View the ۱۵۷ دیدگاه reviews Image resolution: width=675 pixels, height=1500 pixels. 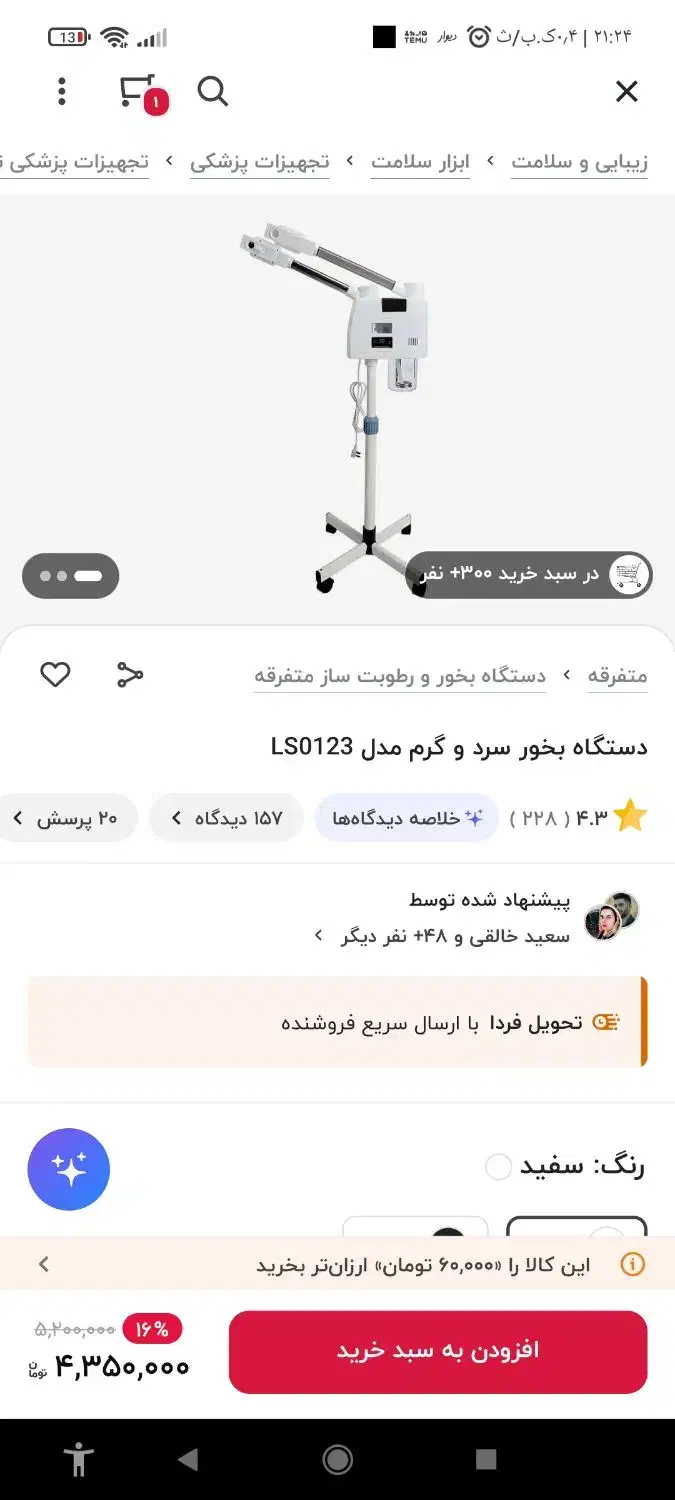[226, 818]
